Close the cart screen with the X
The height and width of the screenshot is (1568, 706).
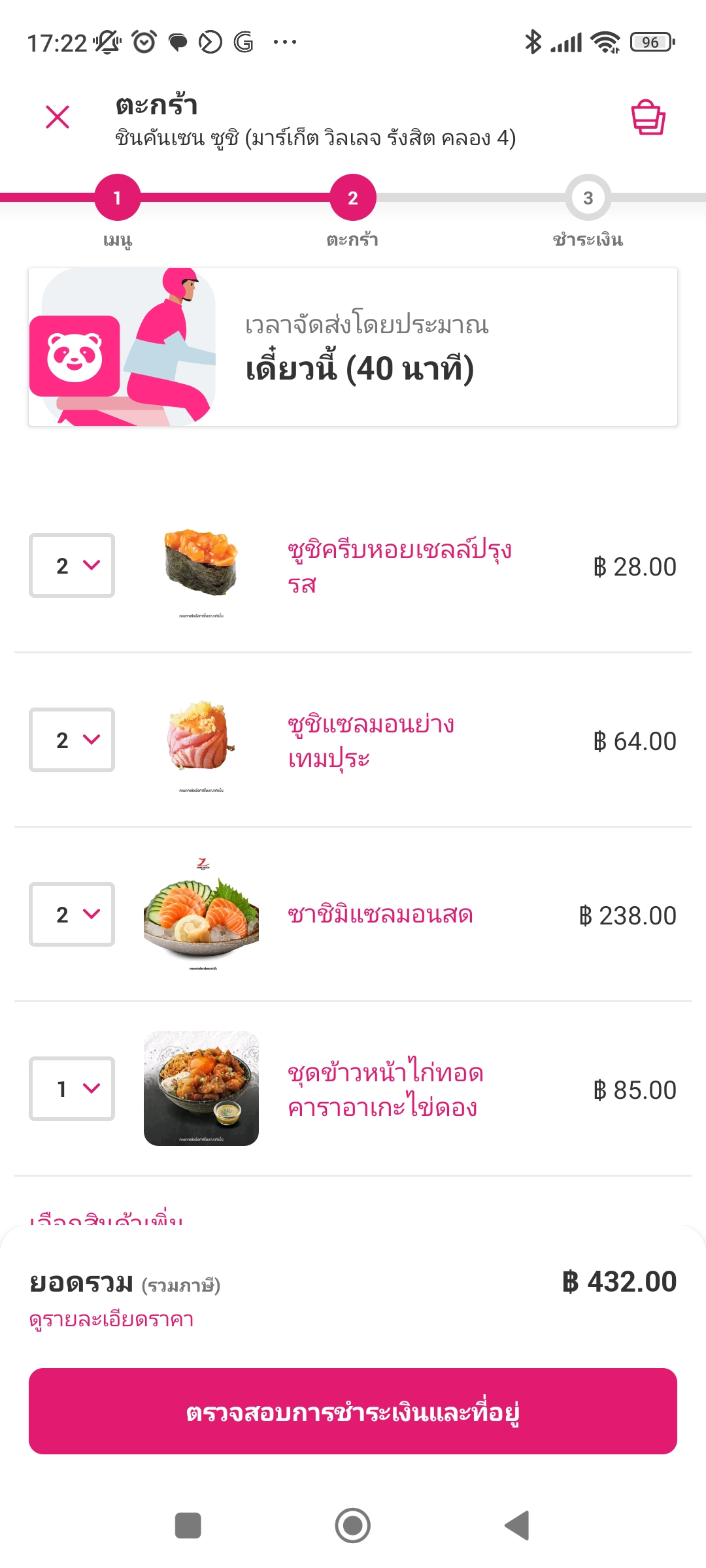(x=58, y=118)
